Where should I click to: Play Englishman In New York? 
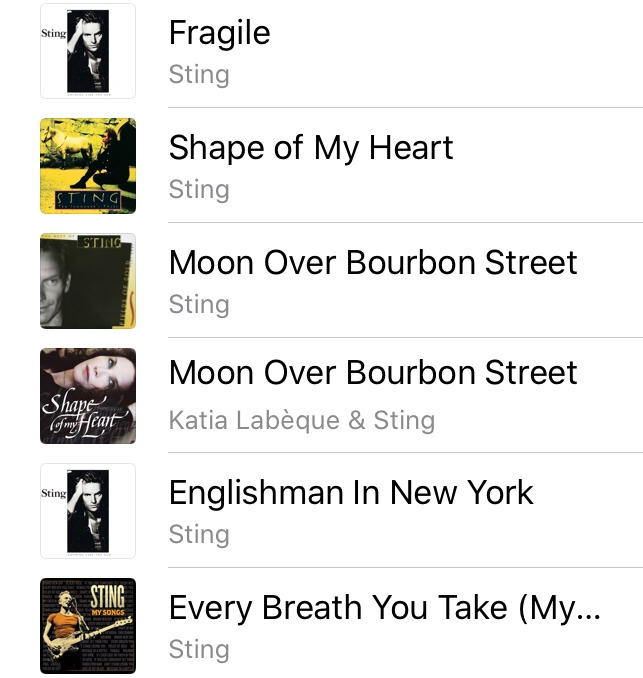coord(350,493)
